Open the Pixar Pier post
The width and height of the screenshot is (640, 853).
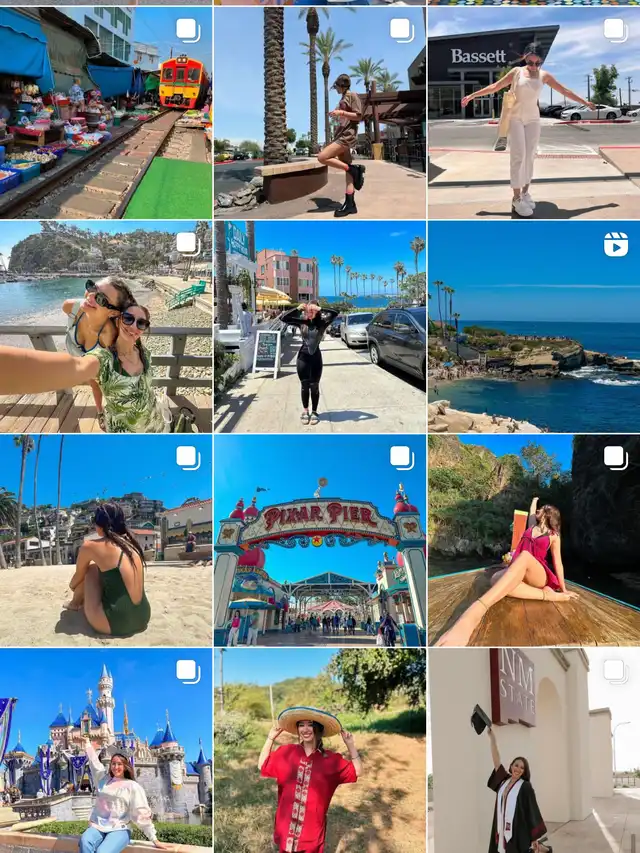click(x=319, y=541)
